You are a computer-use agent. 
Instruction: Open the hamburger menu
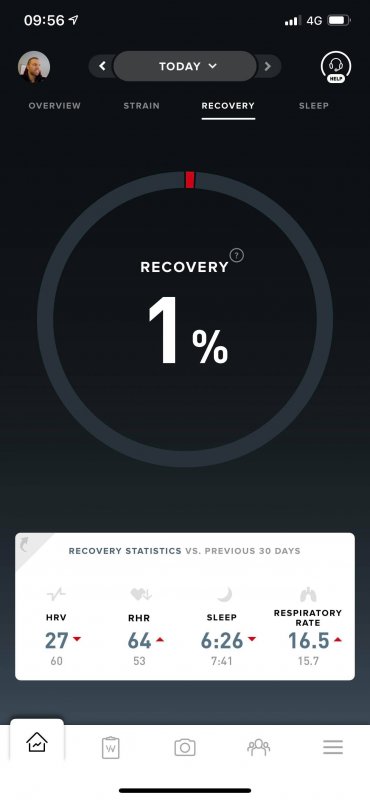(333, 747)
